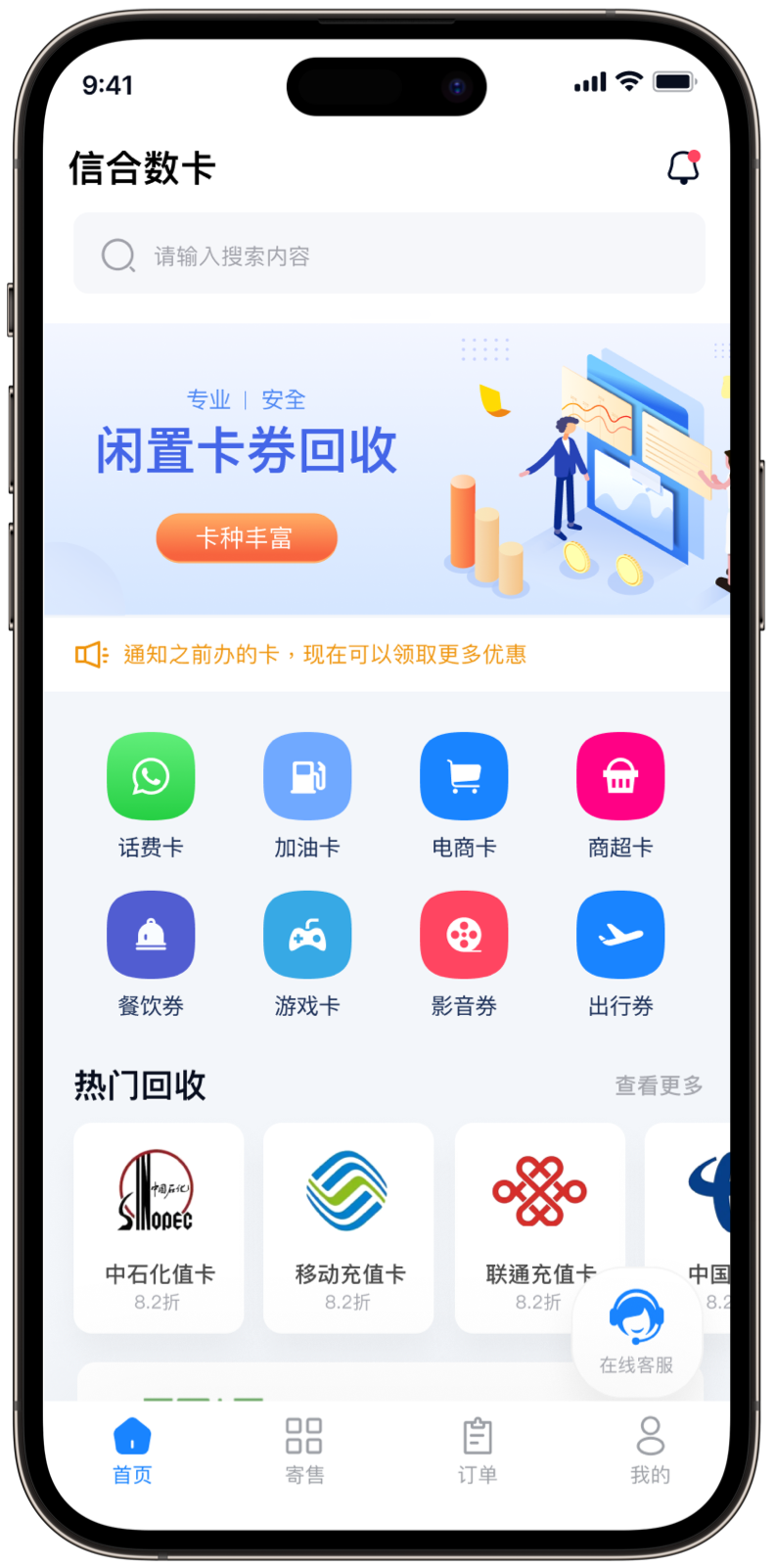This screenshot has height=1568, width=775.
Task: Open the 移动充值卡 card
Action: click(348, 1227)
